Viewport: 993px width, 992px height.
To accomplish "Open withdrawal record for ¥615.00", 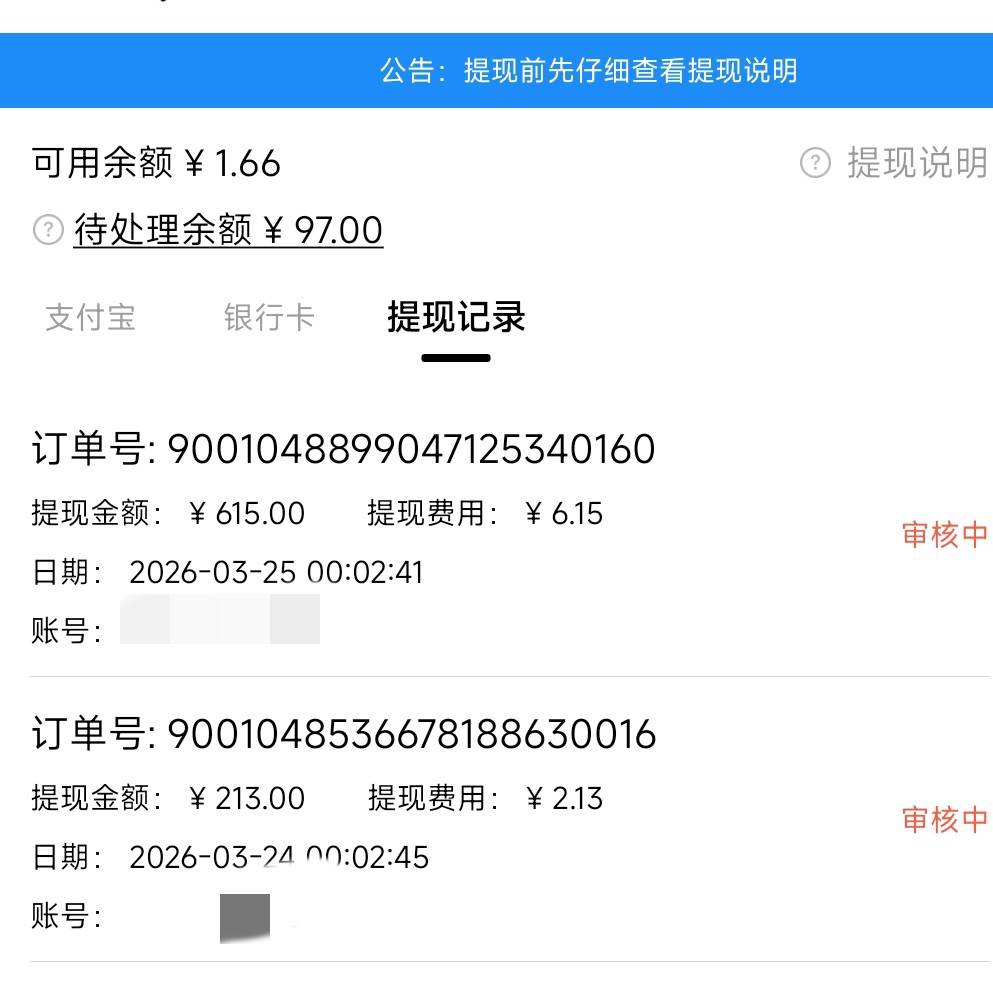I will (496, 535).
